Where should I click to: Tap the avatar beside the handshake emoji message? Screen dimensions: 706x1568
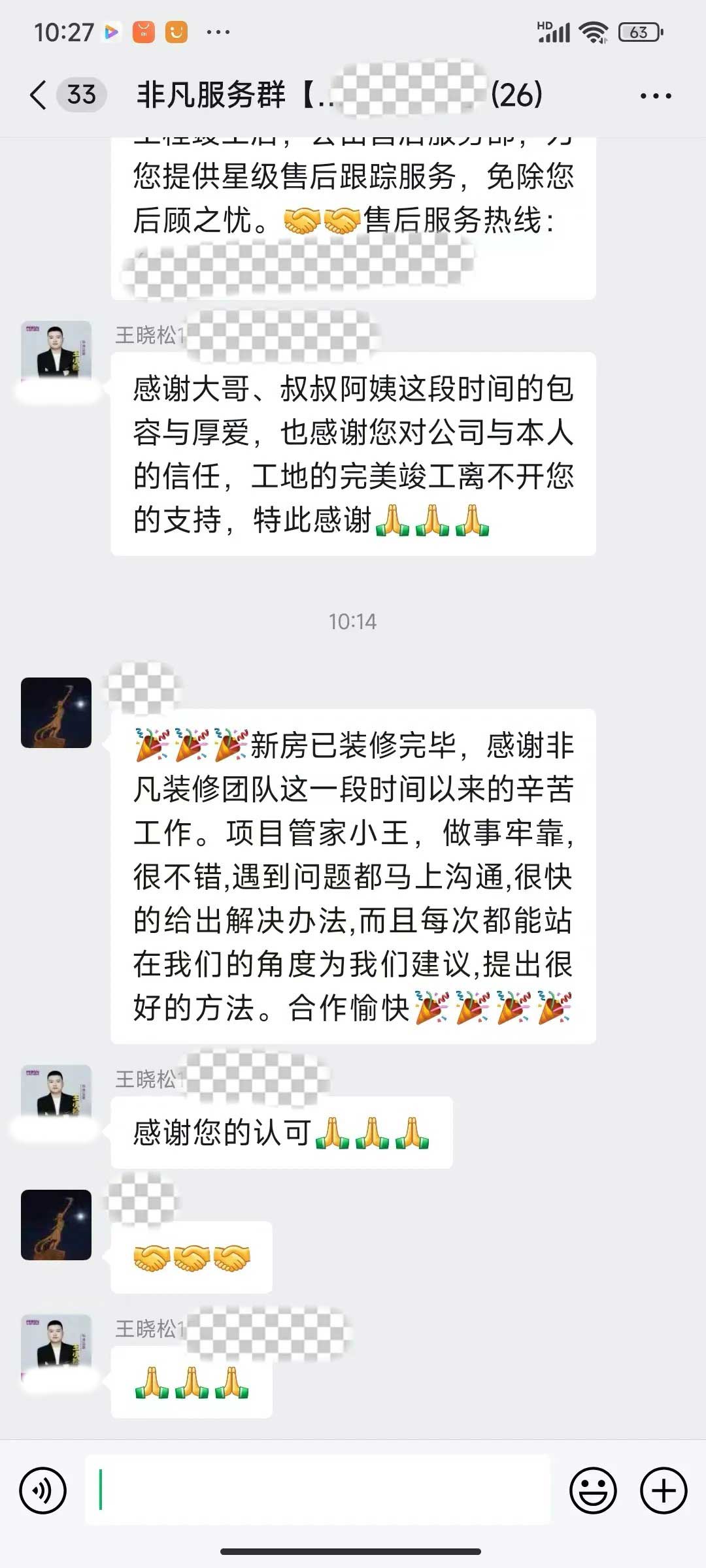click(x=56, y=1224)
